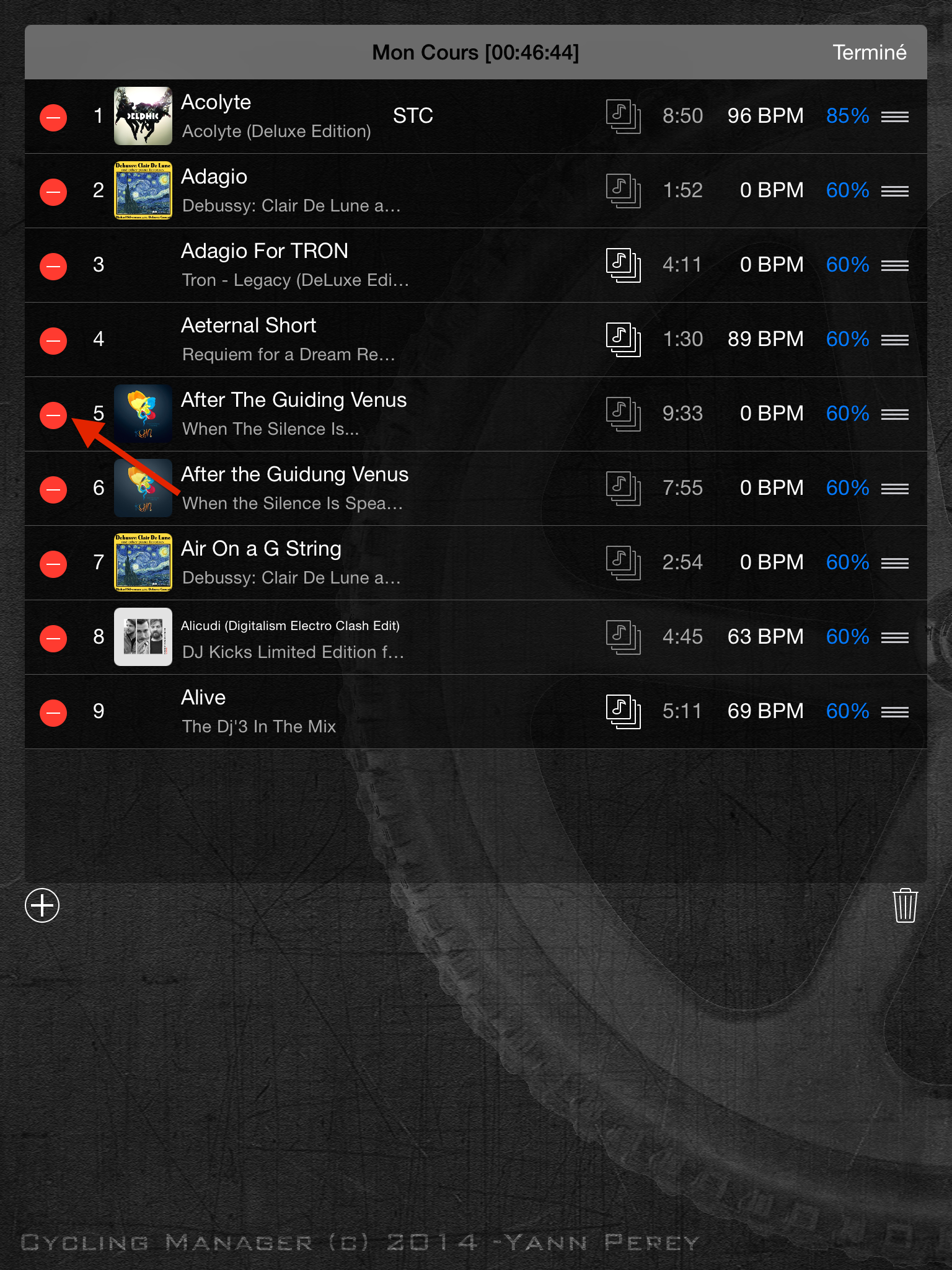
Task: Tap the trash bin icon
Action: [905, 905]
